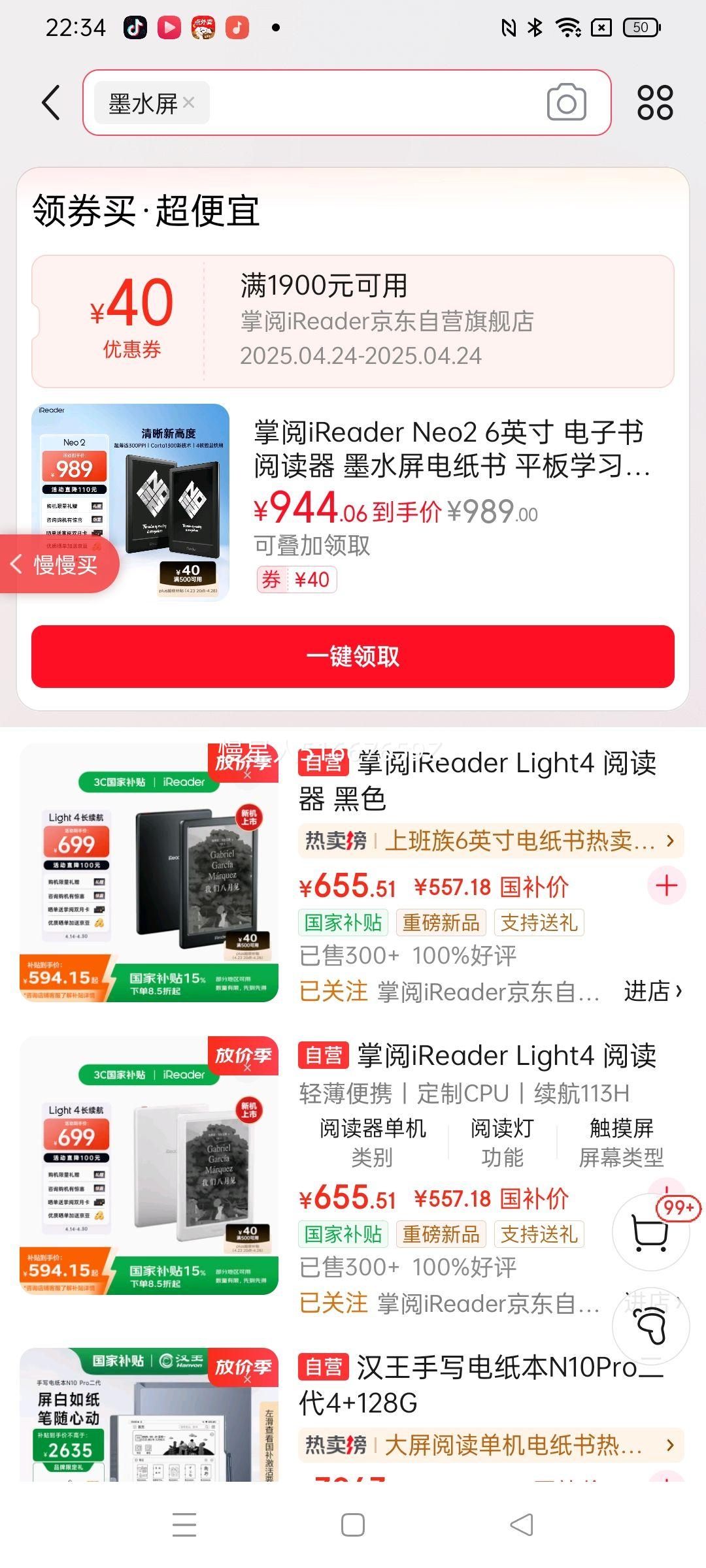The image size is (706, 1568).
Task: Open the grid menu at top right
Action: pos(654,103)
